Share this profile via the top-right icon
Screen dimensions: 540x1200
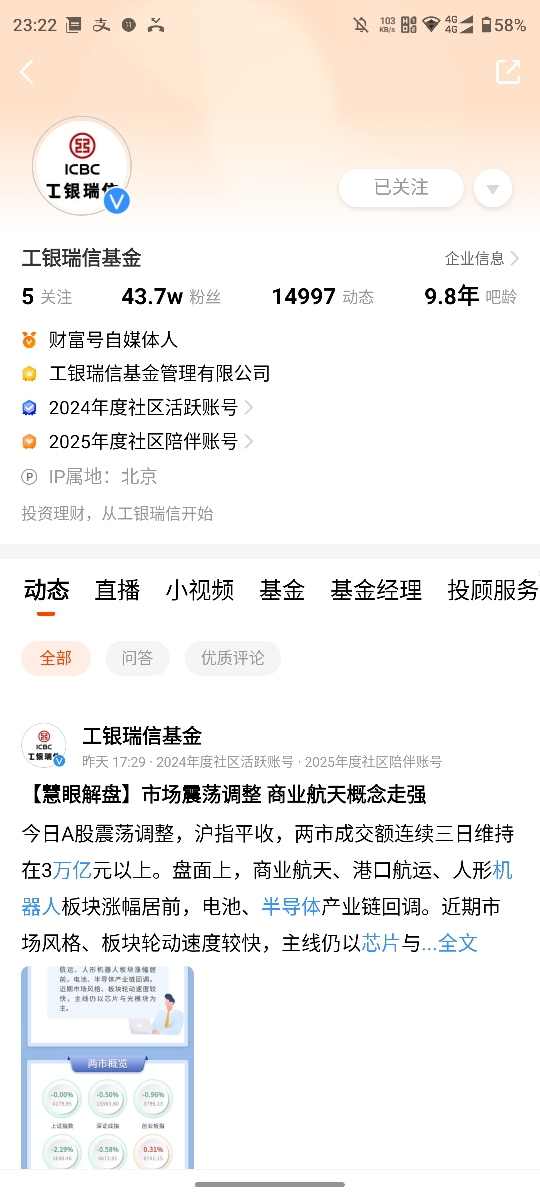point(508,72)
